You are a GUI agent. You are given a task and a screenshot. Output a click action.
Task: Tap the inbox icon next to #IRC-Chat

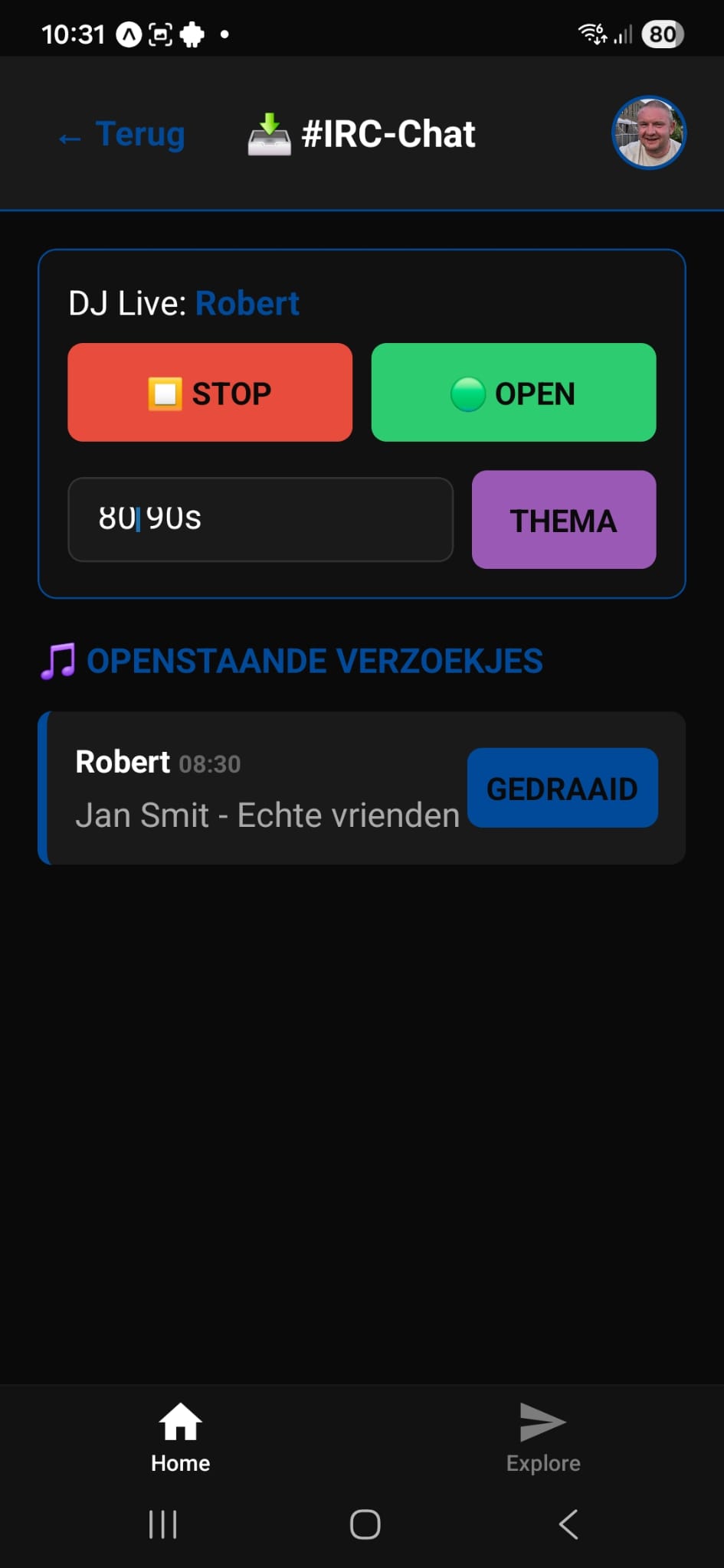click(270, 133)
